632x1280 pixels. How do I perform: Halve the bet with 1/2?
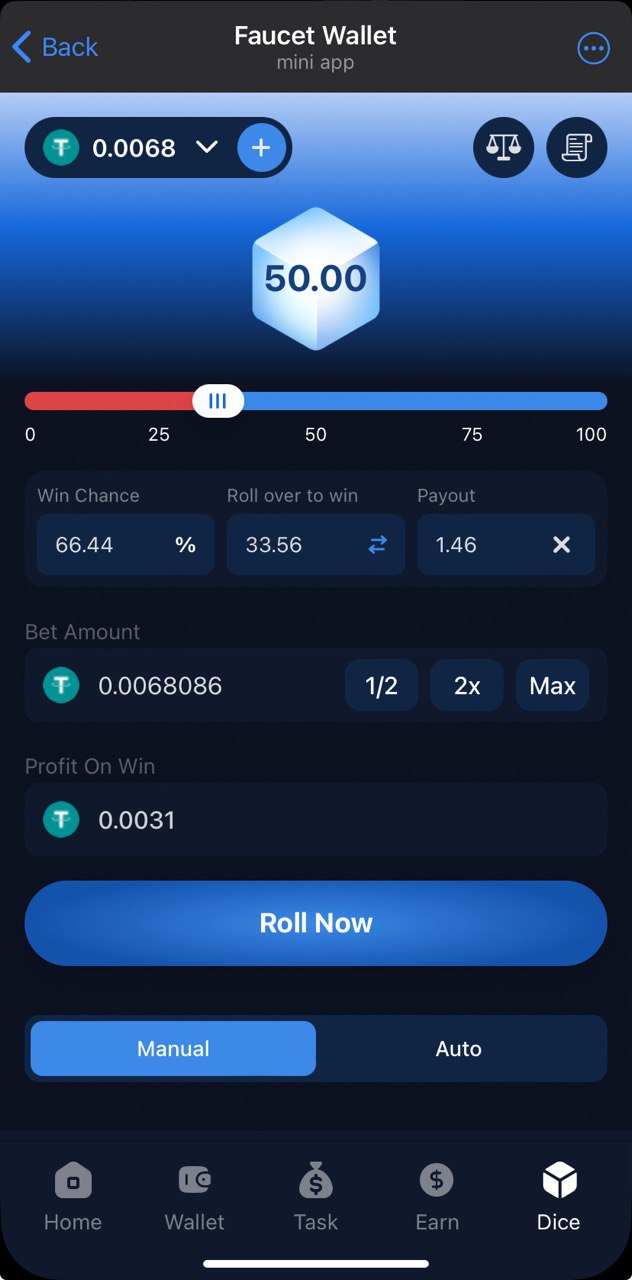click(x=381, y=686)
